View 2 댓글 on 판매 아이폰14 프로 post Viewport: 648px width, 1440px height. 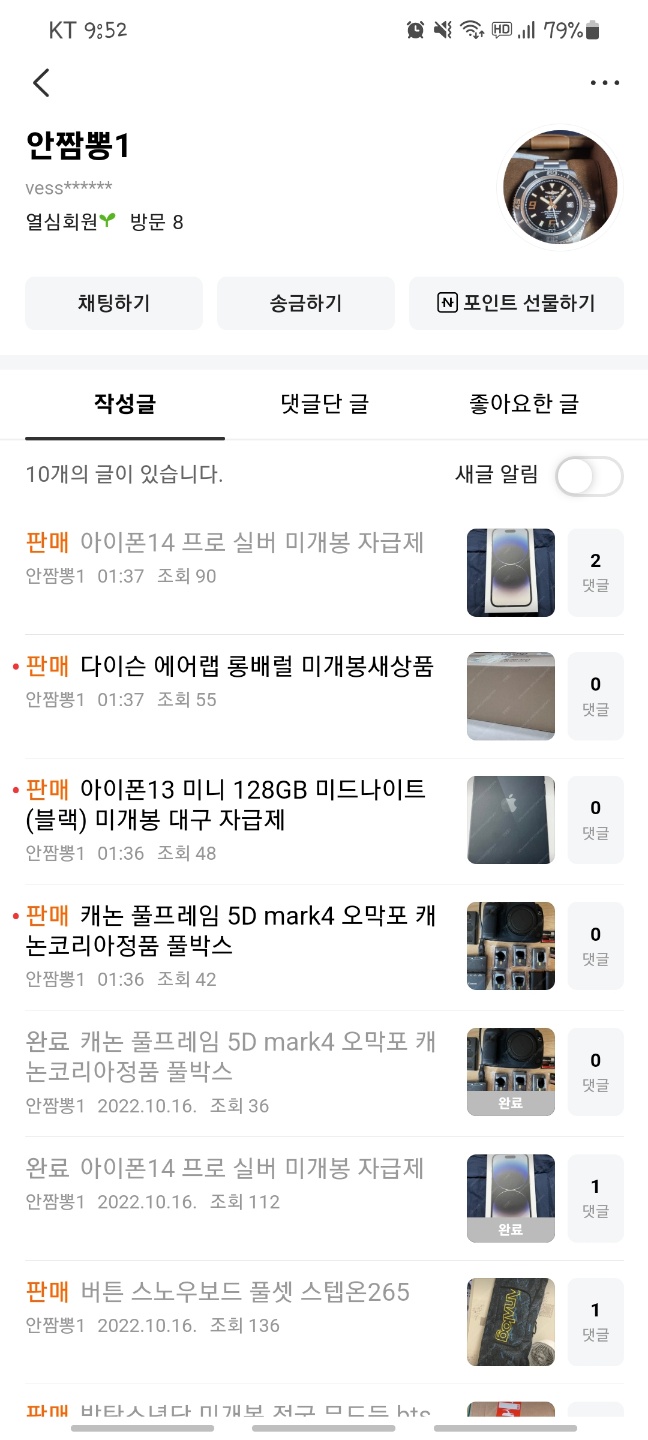pos(595,572)
